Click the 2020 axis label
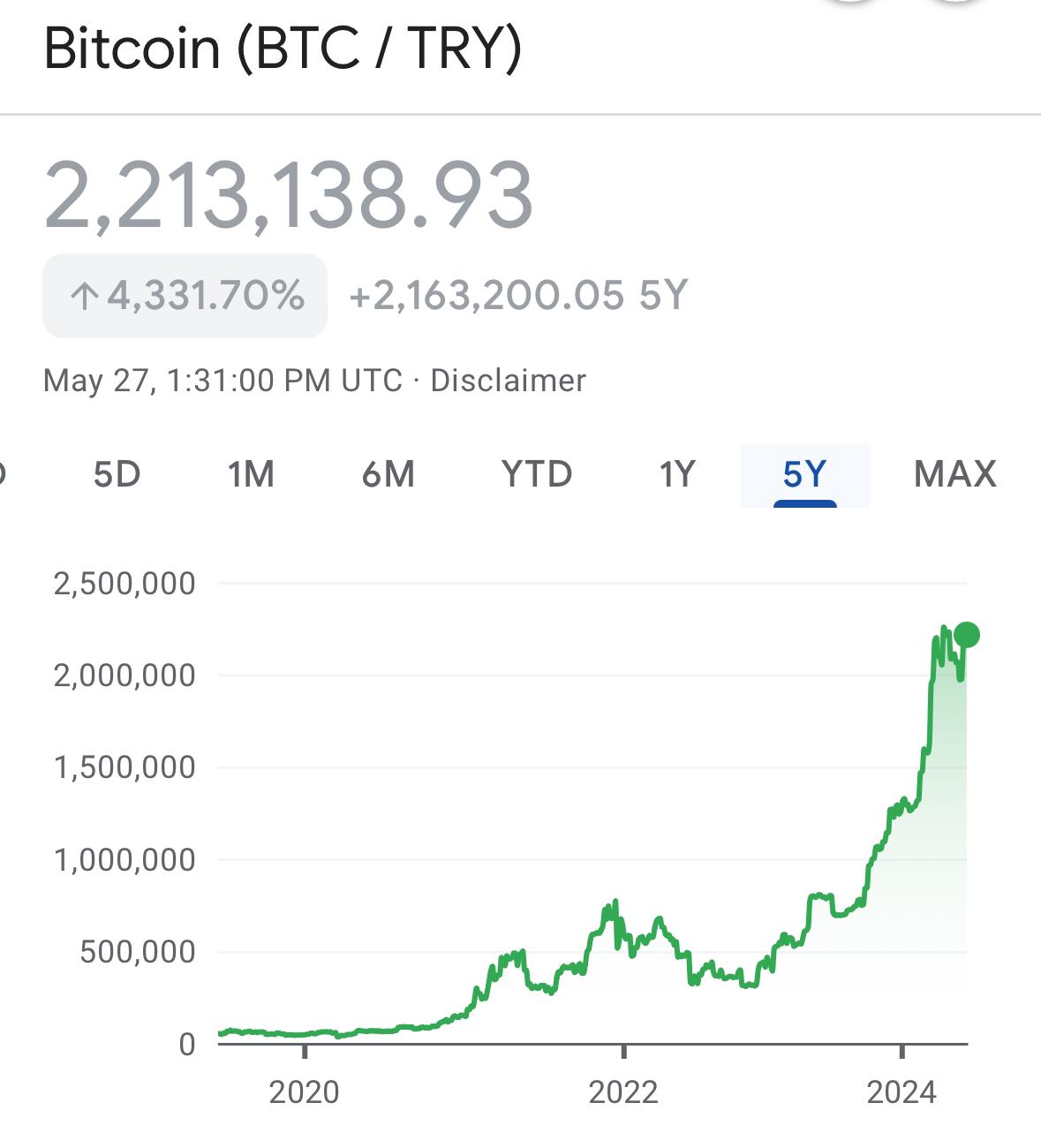 click(306, 1093)
